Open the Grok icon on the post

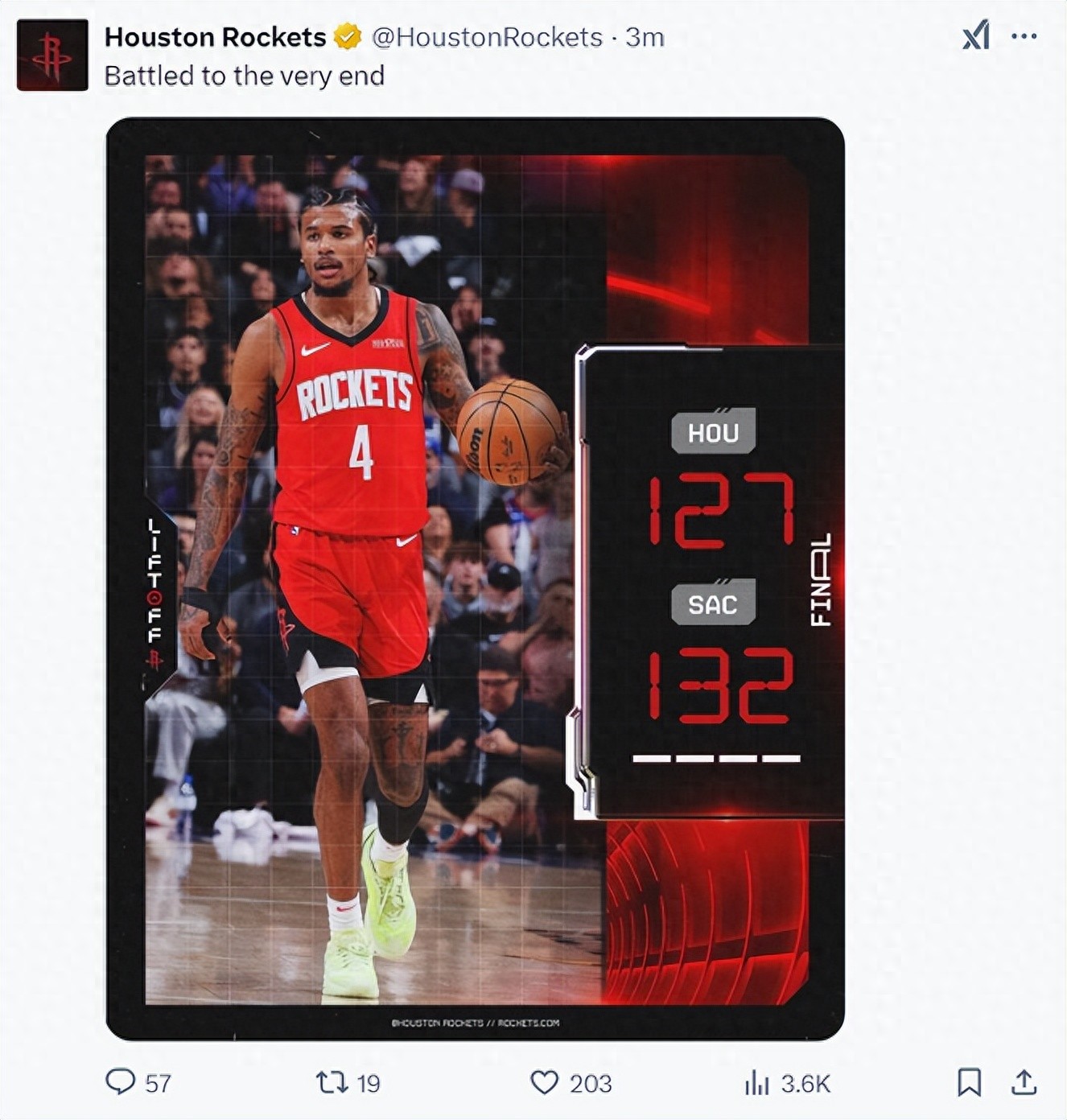[x=975, y=36]
